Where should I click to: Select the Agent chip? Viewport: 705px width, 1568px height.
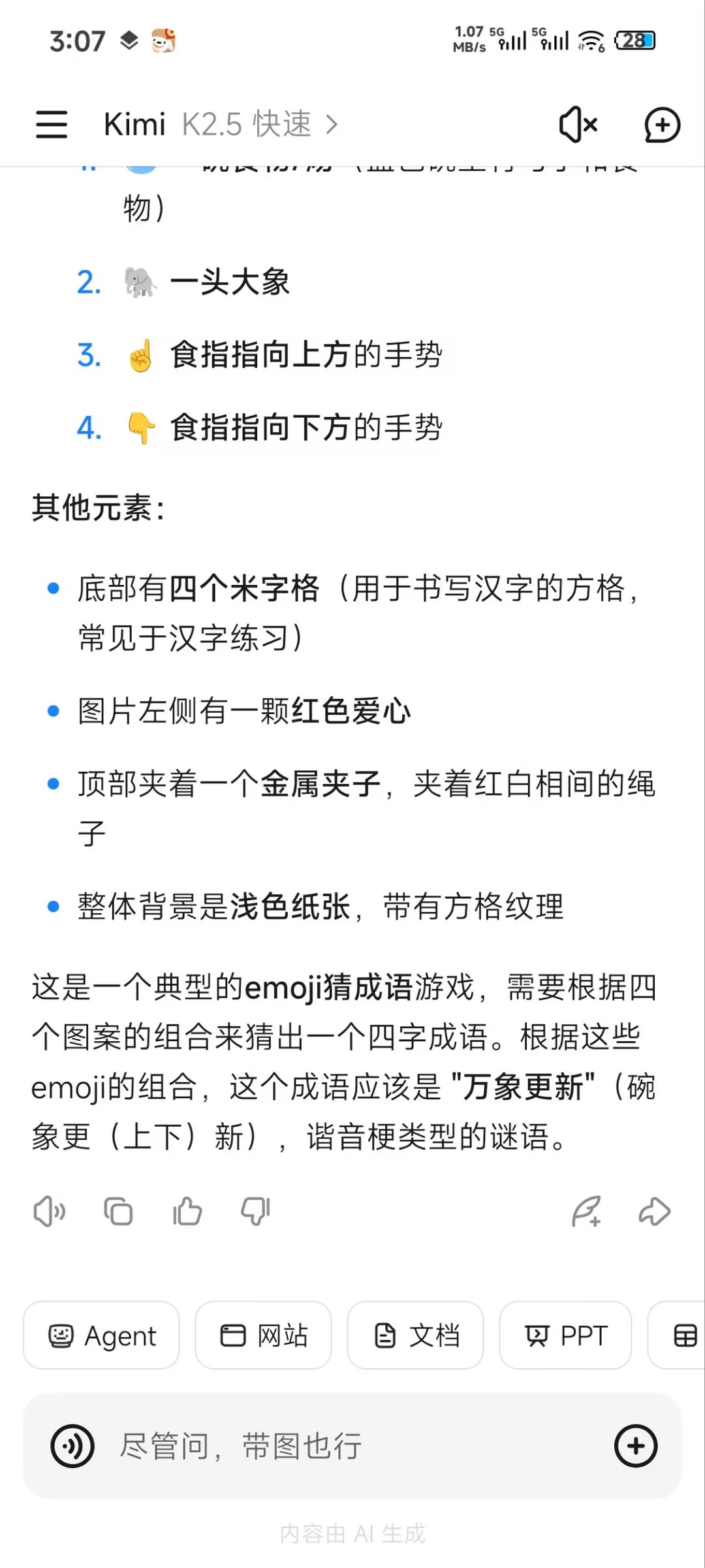pyautogui.click(x=101, y=1335)
